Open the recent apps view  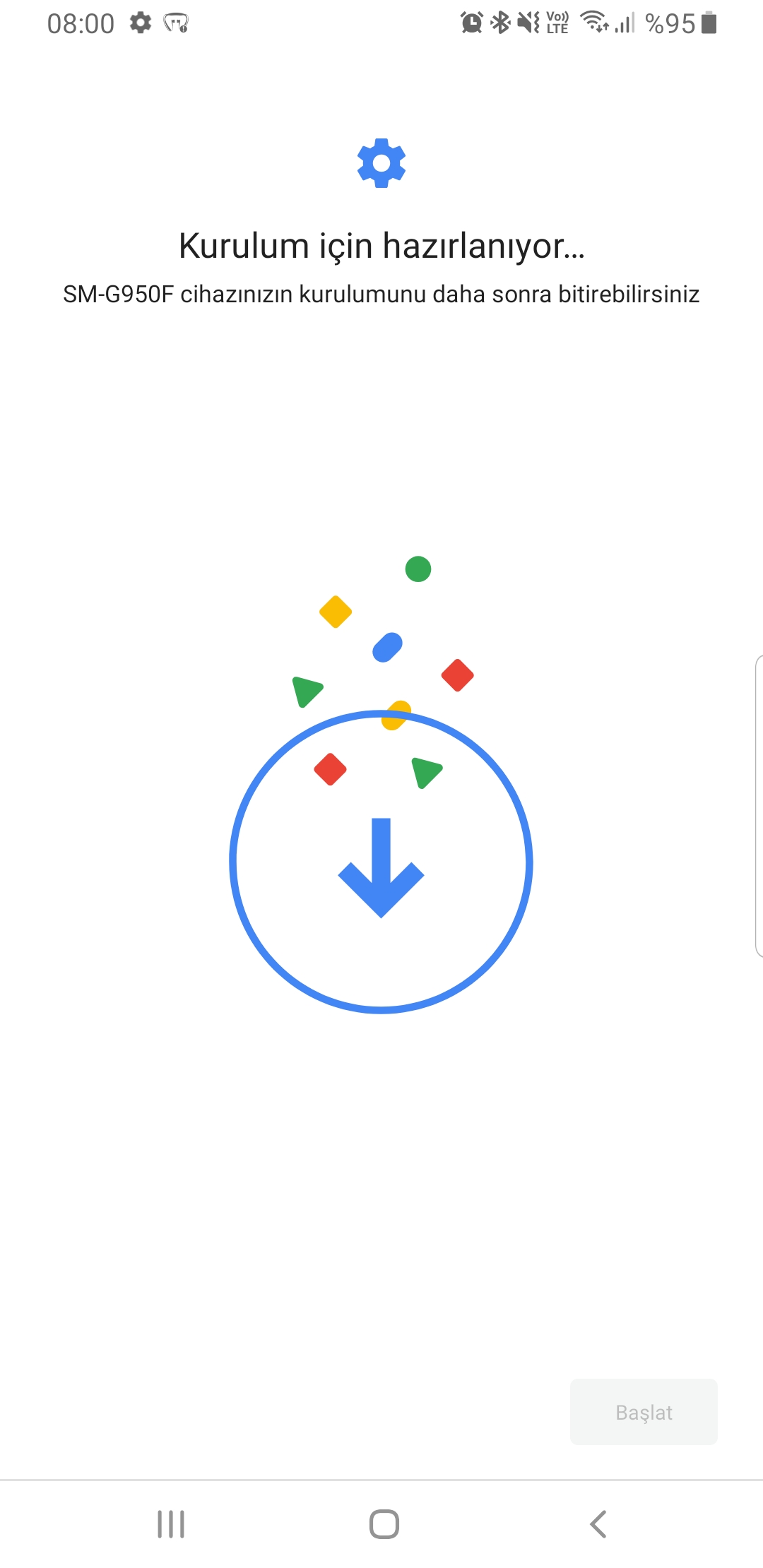pyautogui.click(x=171, y=1524)
